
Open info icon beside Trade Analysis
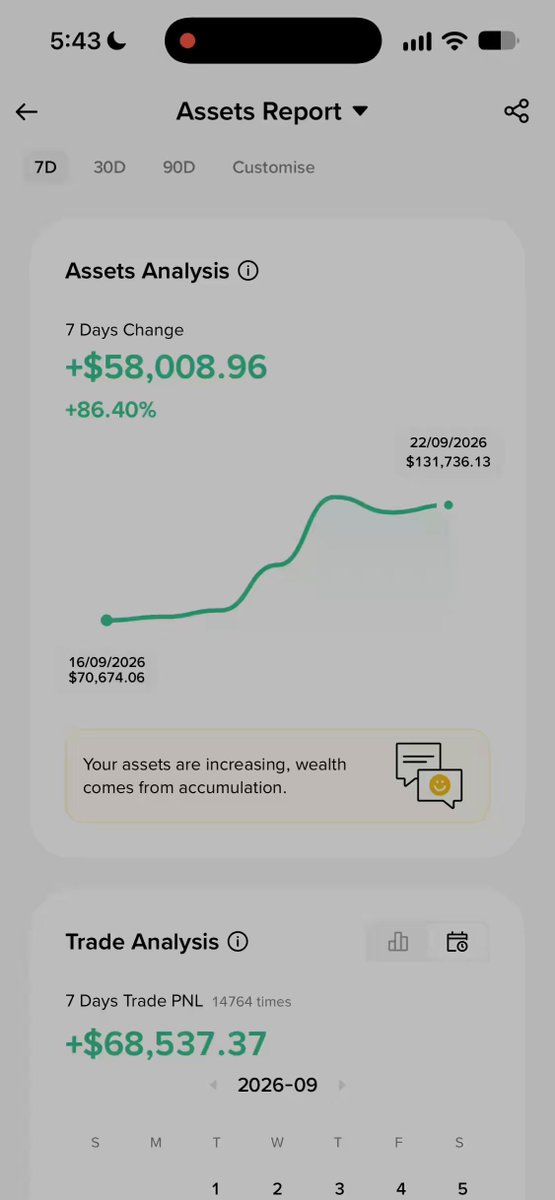tap(237, 942)
